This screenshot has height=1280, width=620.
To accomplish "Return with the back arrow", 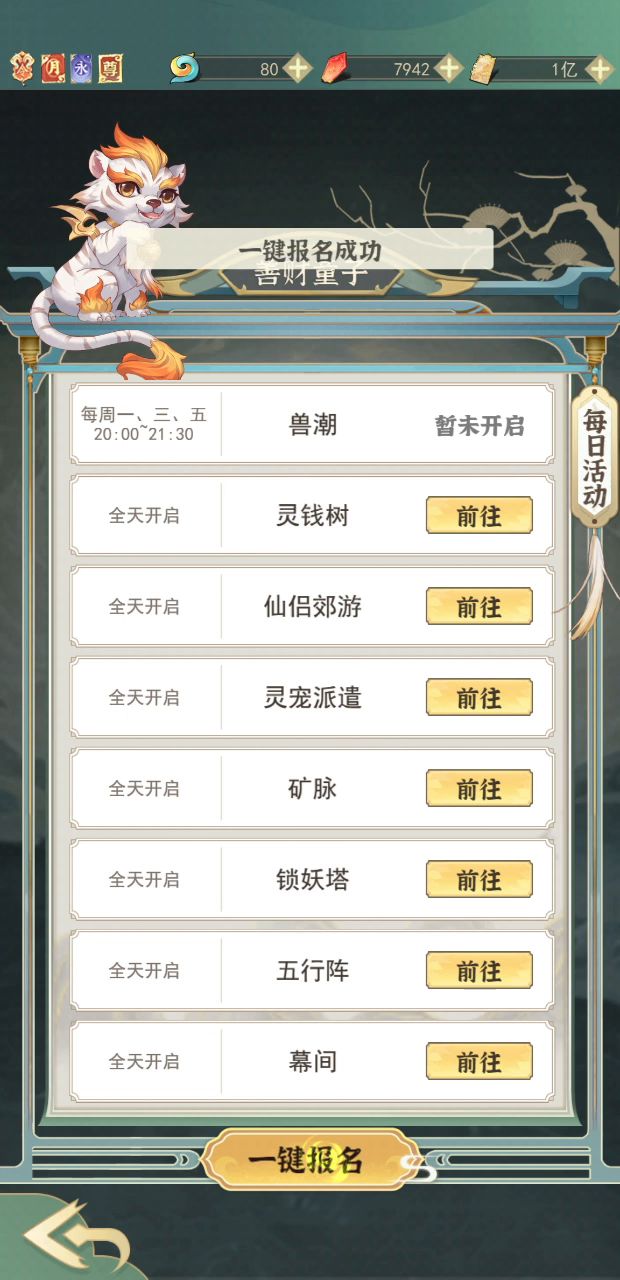I will pyautogui.click(x=77, y=1240).
